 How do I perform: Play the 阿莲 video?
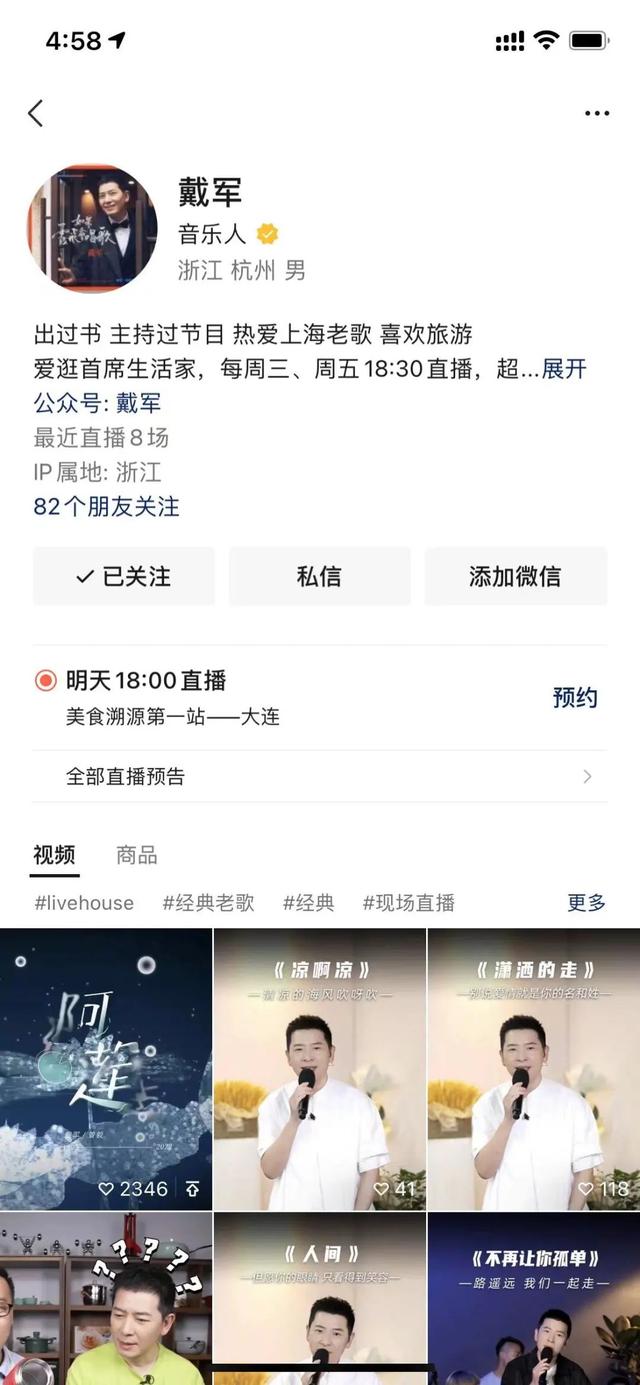(x=106, y=1068)
